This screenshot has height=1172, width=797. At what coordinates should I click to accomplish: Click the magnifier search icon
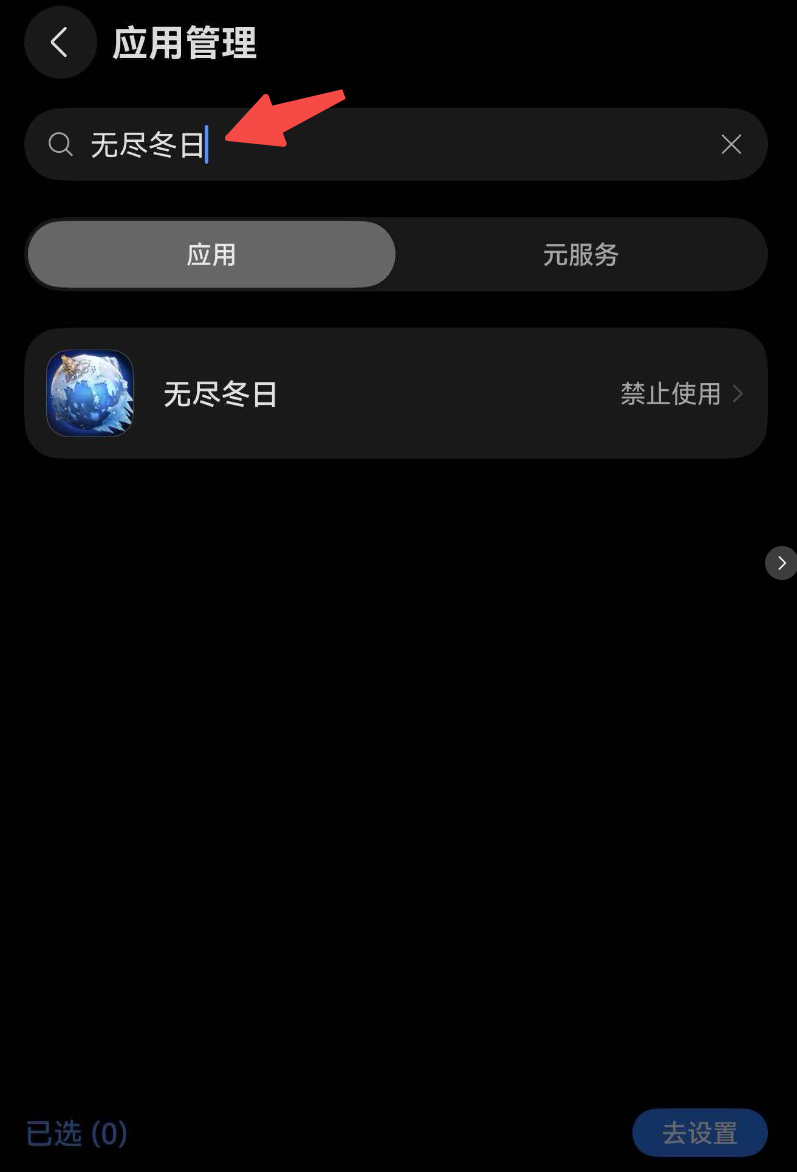click(x=59, y=144)
